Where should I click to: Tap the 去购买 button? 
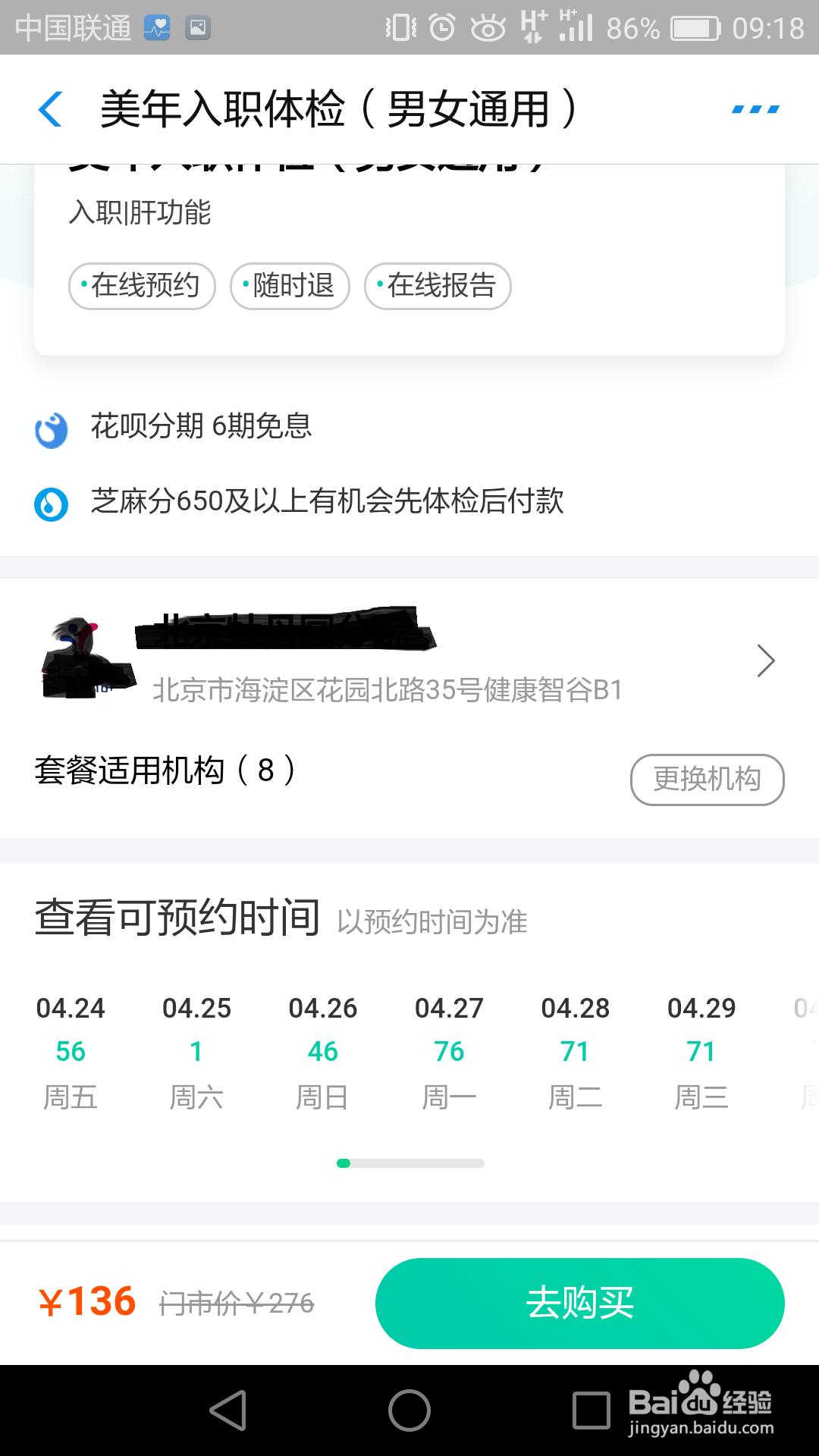pyautogui.click(x=579, y=1303)
